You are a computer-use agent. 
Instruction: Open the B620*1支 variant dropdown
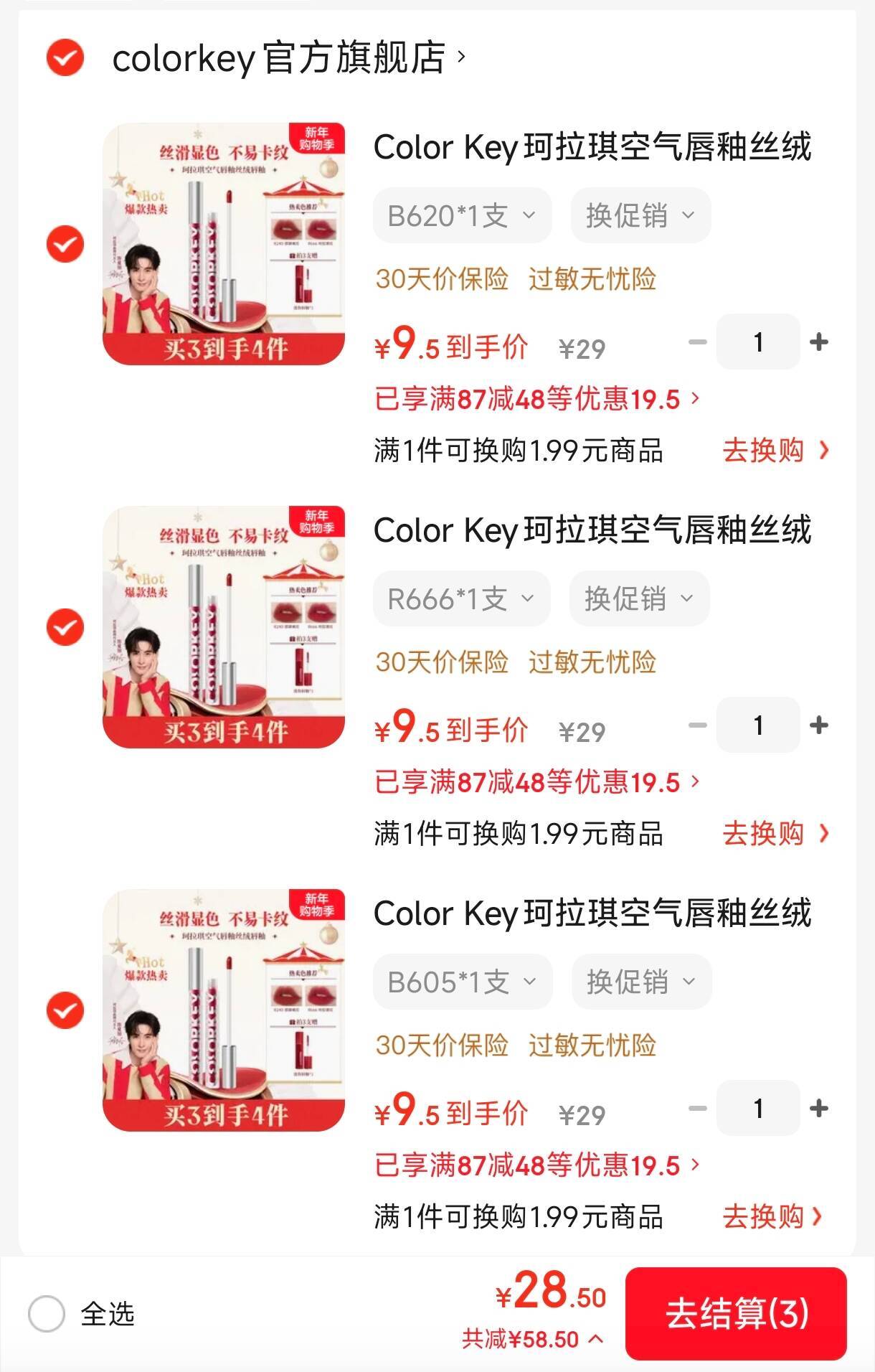(462, 215)
